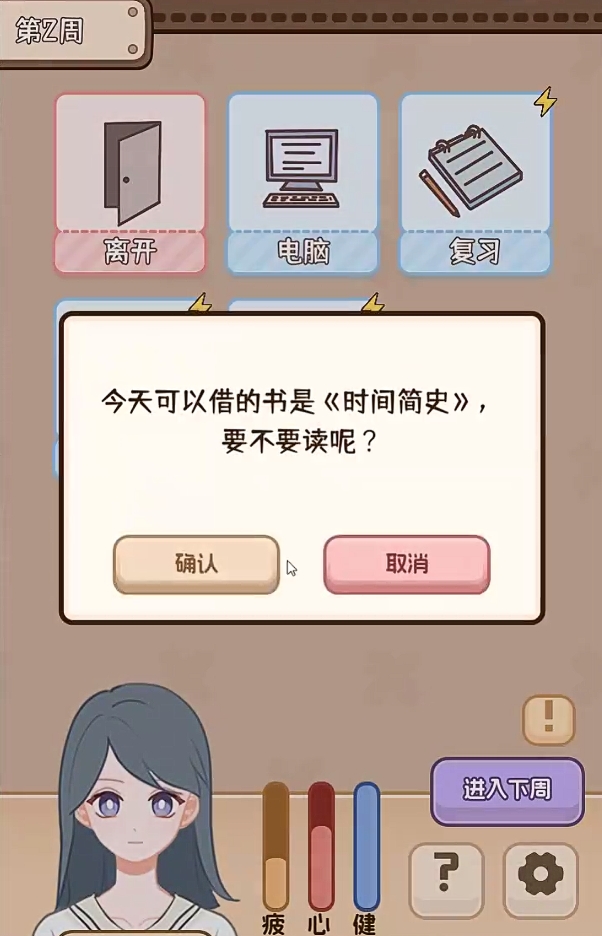Advance with 进入下周 button

(x=507, y=792)
